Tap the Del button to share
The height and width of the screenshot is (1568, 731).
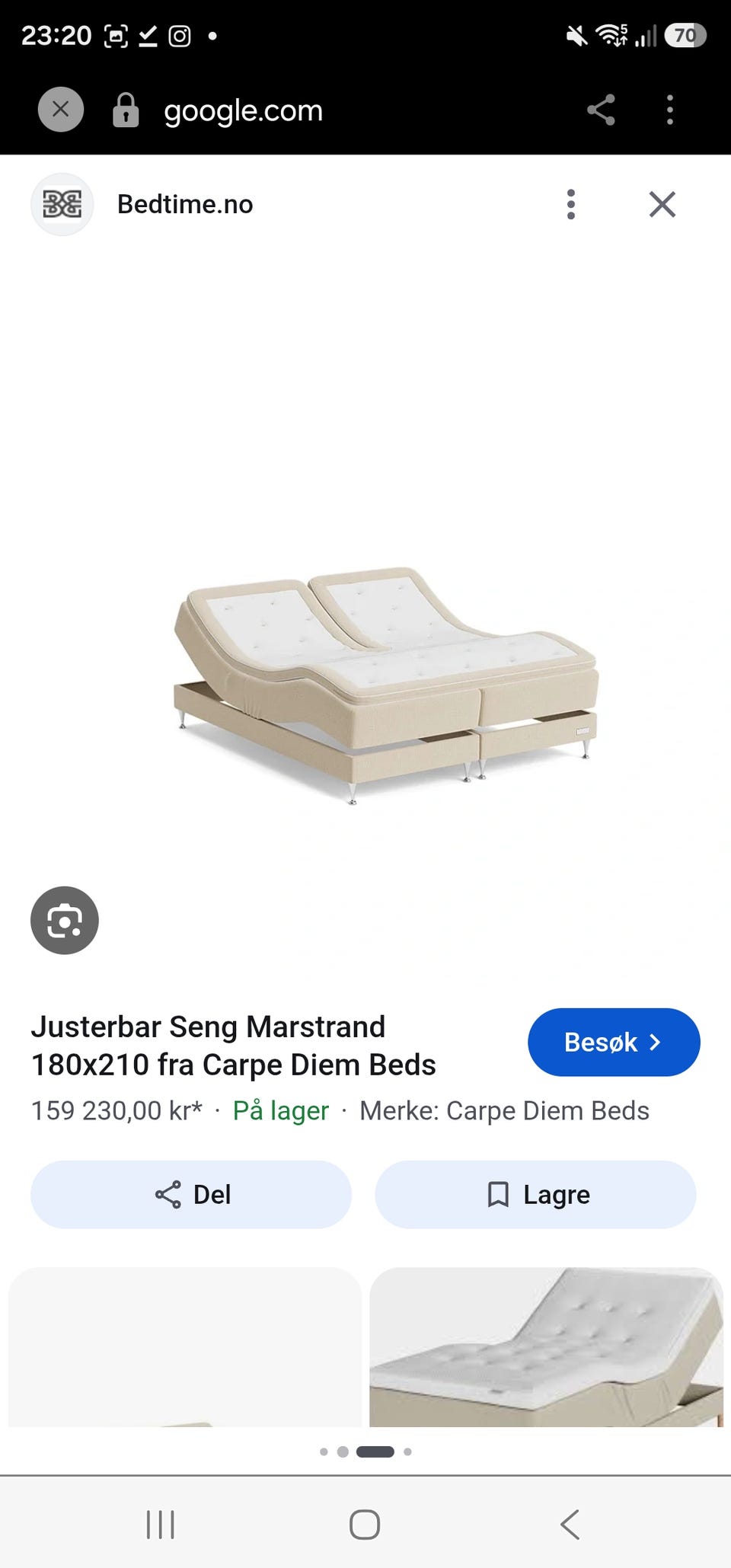(x=191, y=1194)
